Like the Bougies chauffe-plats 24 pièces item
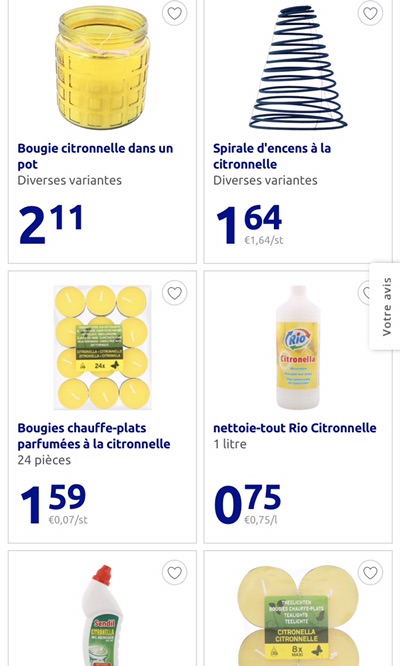This screenshot has height=666, width=400. click(175, 293)
